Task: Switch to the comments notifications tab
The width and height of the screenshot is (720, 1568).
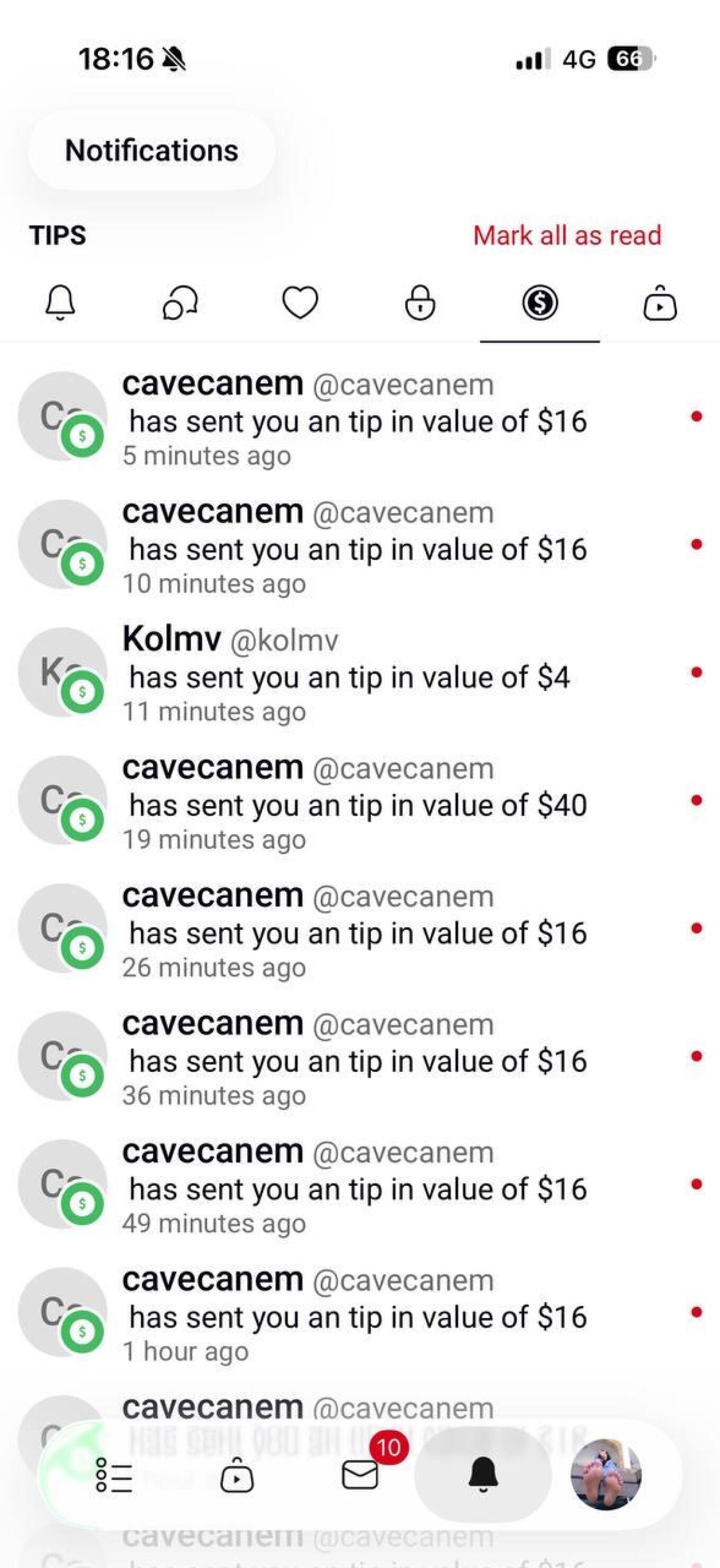Action: click(x=180, y=302)
